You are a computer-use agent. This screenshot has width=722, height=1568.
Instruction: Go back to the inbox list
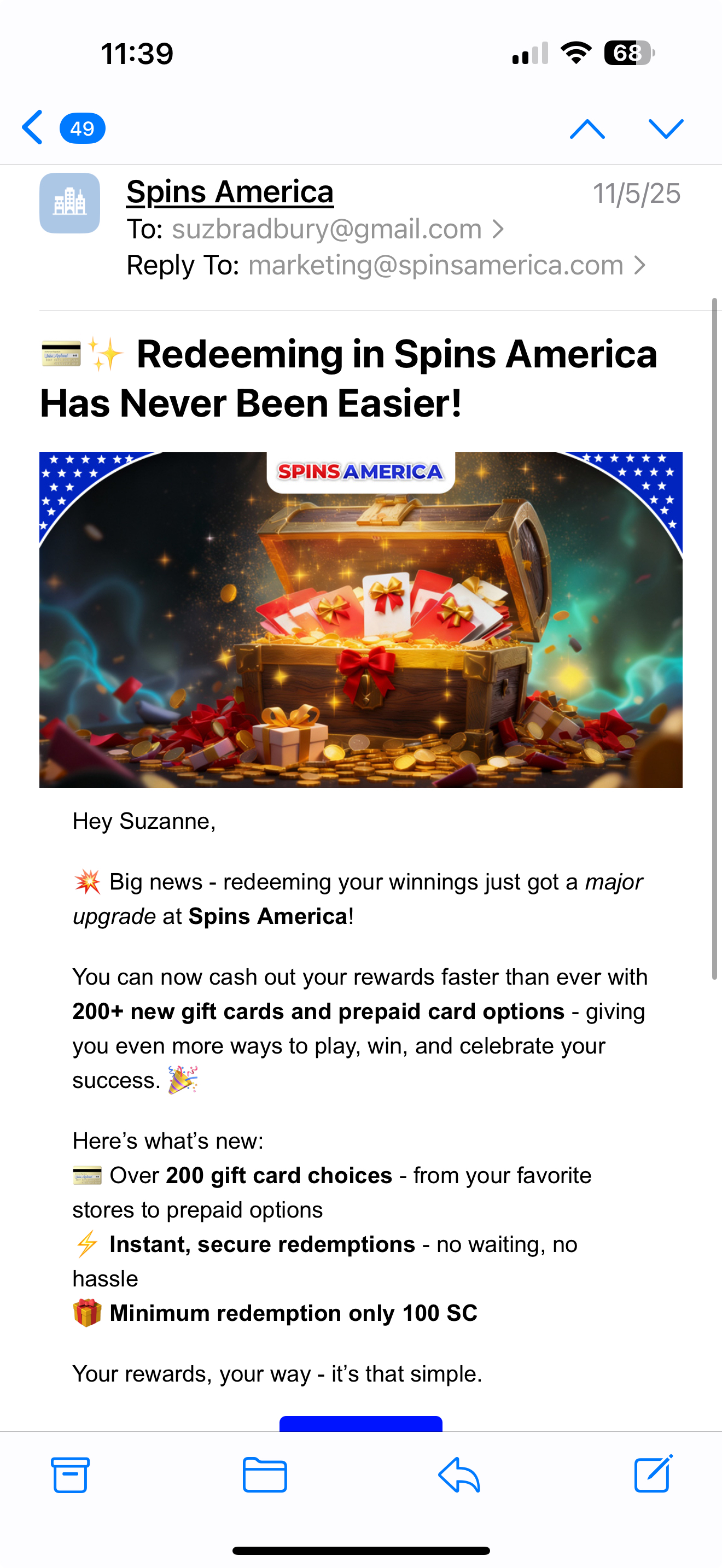point(33,128)
